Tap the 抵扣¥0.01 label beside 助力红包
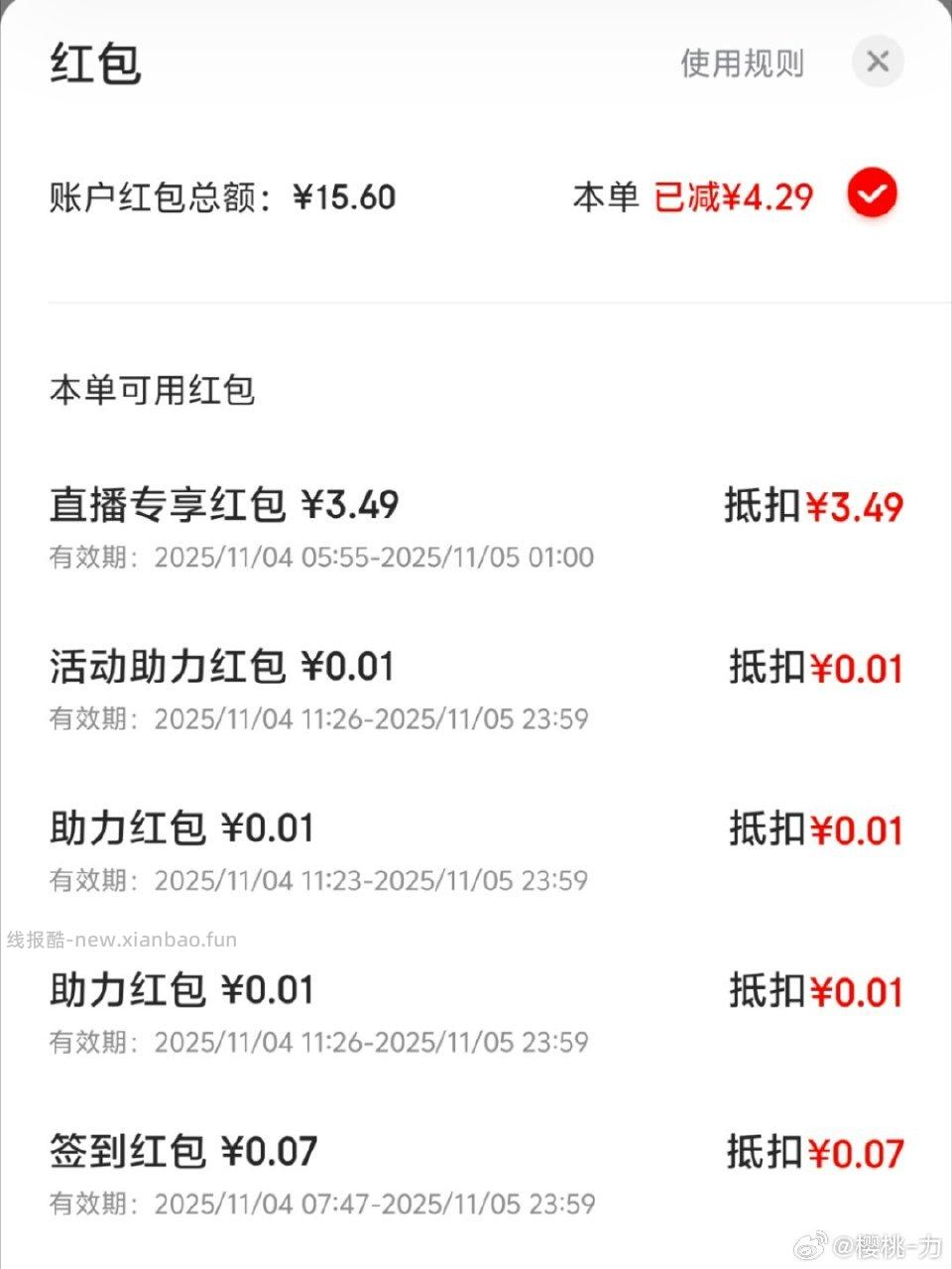 811,828
